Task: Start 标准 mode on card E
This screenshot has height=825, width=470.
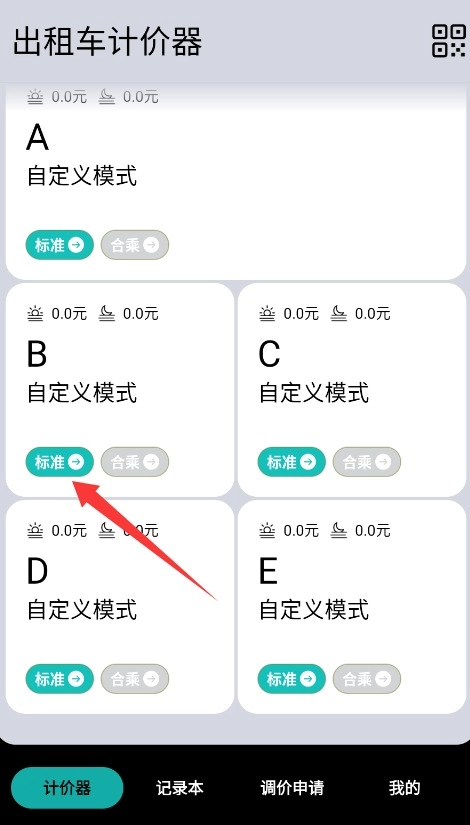Action: point(292,679)
